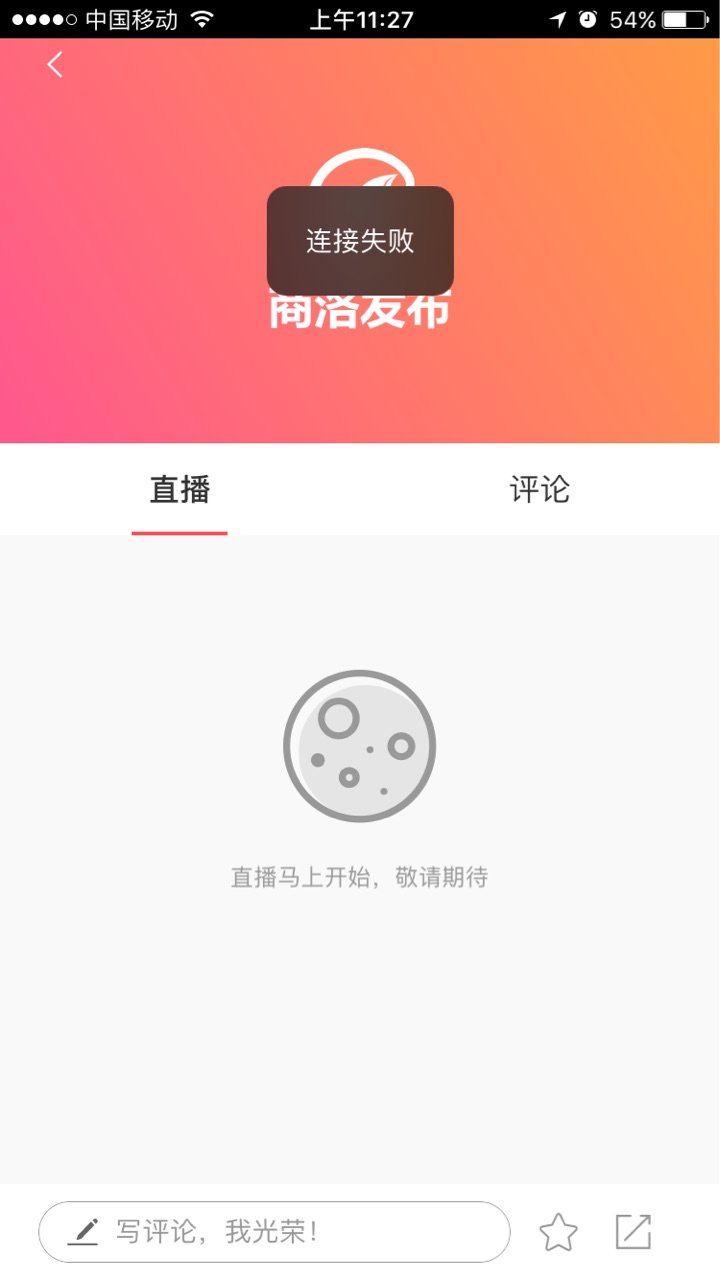Switch to the 直播 tab
Screen dimensions: 720x1280
coord(180,490)
